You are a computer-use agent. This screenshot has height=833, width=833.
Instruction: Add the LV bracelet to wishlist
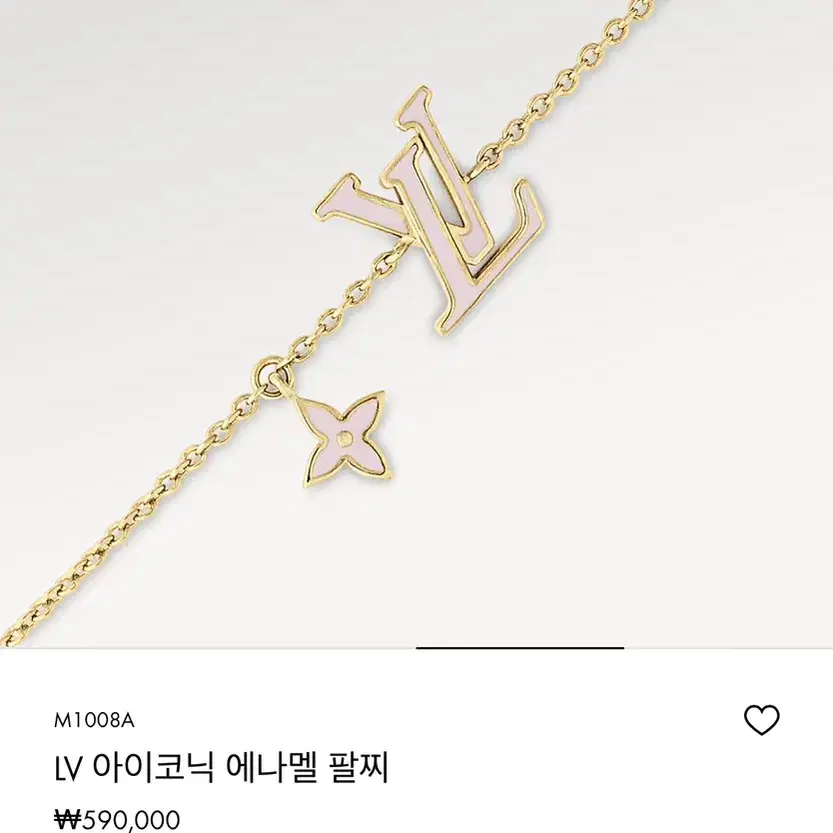[763, 720]
